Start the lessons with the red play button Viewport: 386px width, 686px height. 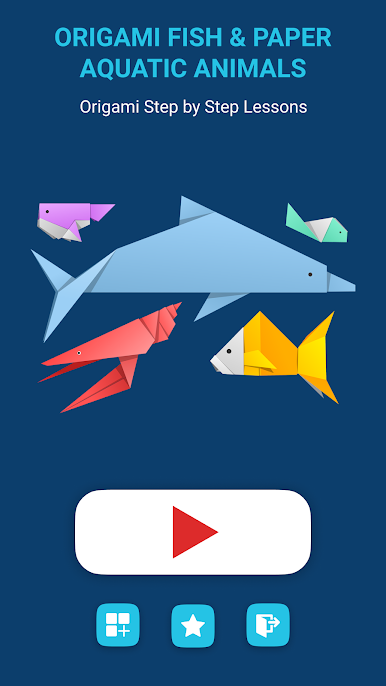193,532
